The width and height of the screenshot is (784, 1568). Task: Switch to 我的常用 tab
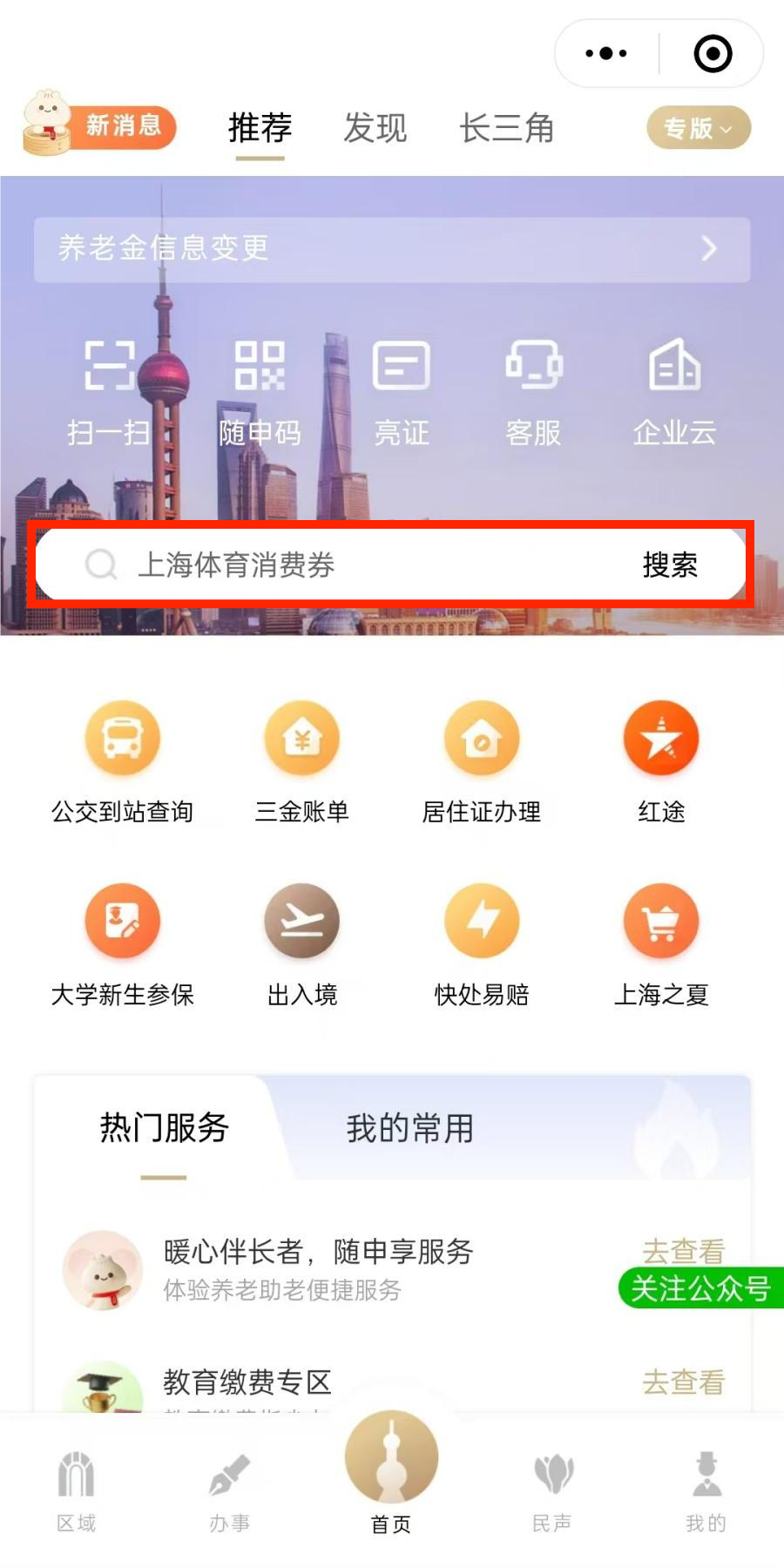point(409,1128)
